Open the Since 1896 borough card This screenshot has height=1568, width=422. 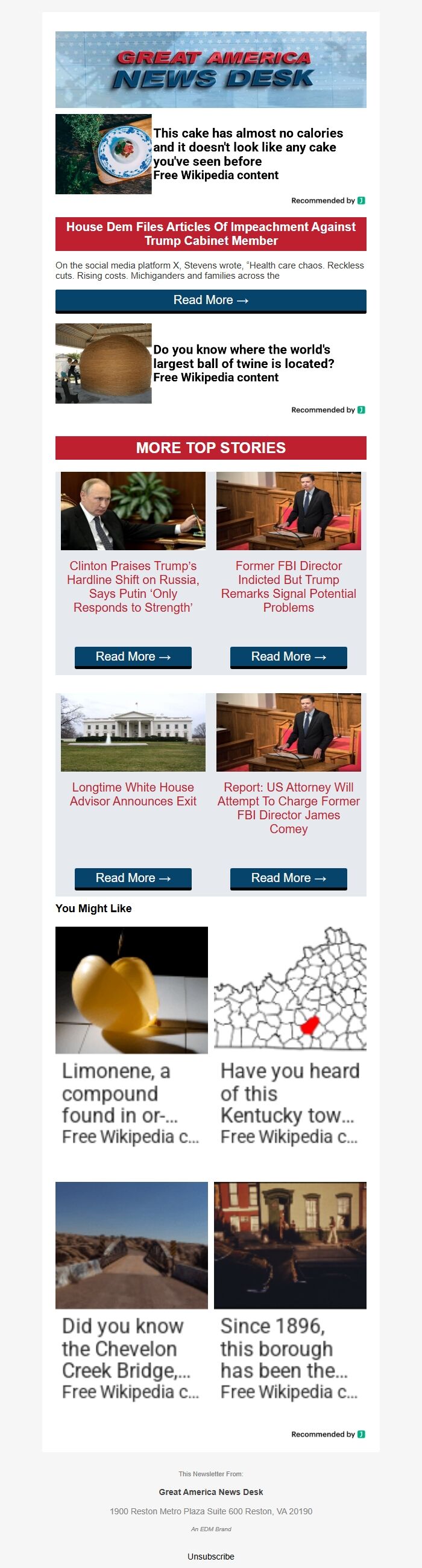pos(290,1290)
